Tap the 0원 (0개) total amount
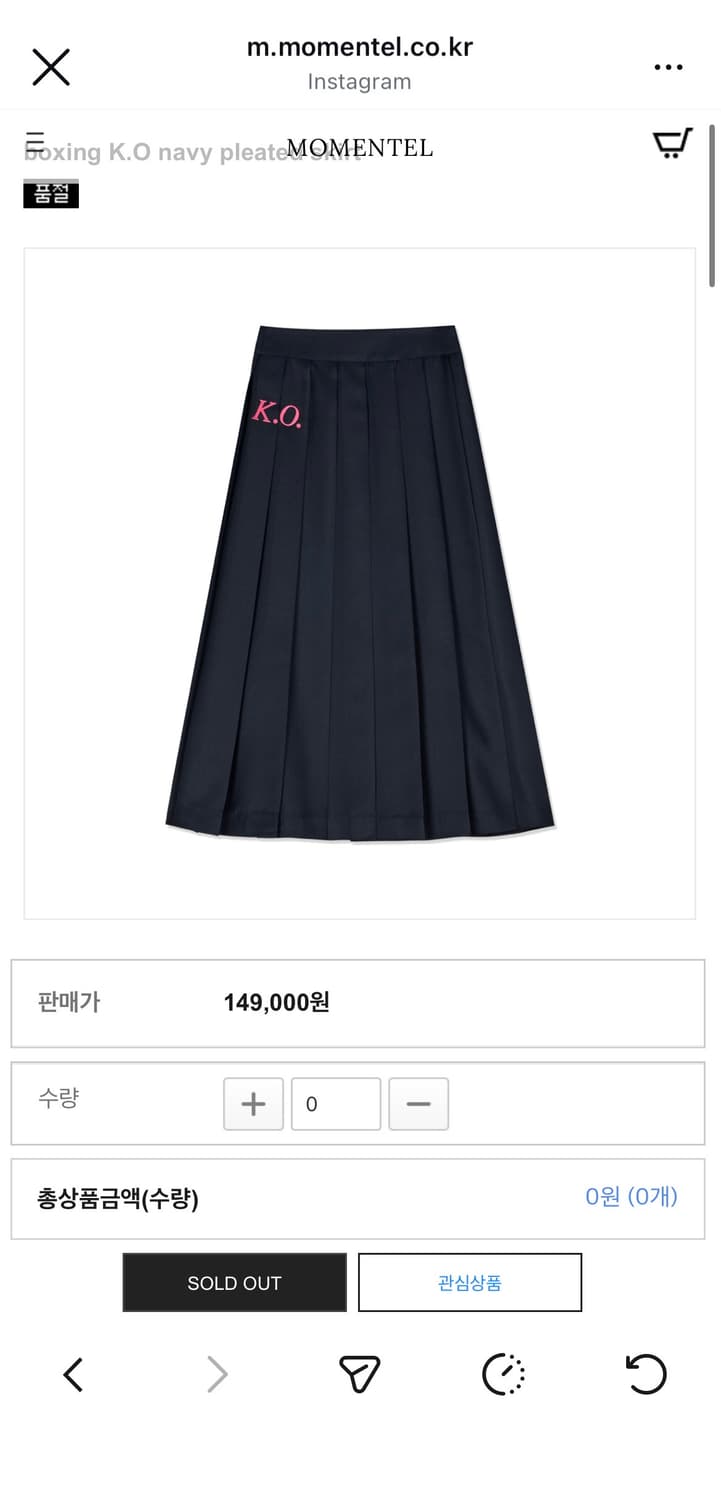 (633, 1197)
